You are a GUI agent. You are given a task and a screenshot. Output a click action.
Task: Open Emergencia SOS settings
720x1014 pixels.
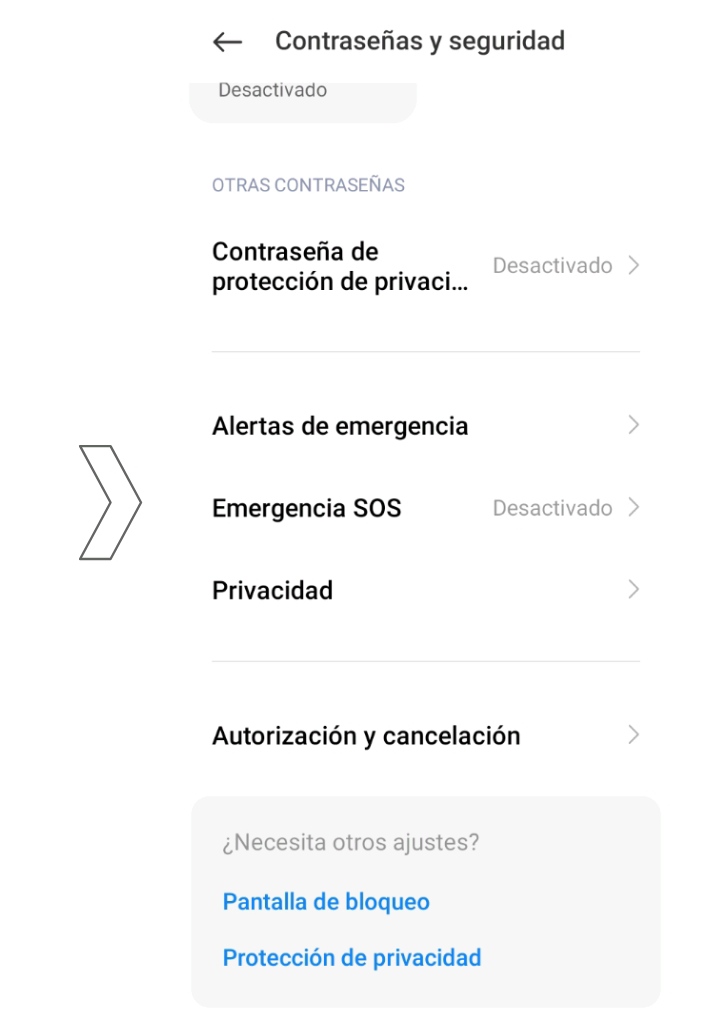pyautogui.click(x=425, y=508)
